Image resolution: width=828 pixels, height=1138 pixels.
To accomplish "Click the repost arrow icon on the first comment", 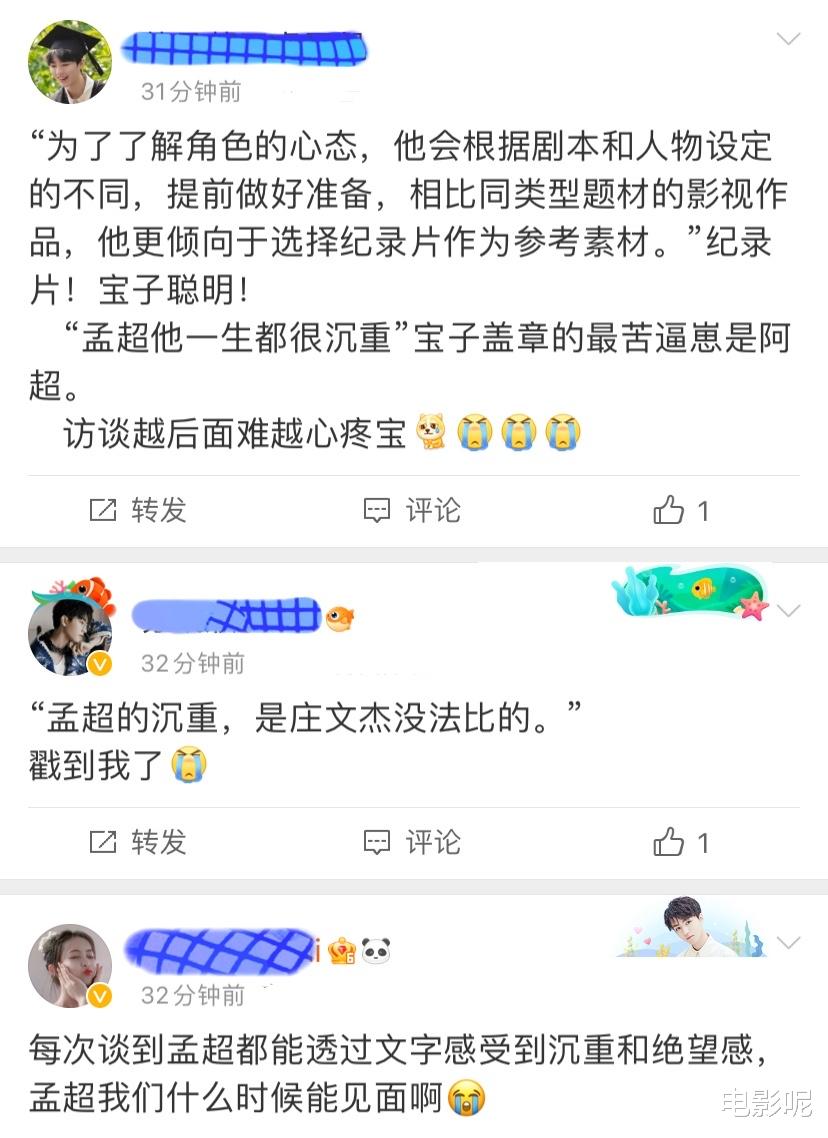I will coord(104,511).
